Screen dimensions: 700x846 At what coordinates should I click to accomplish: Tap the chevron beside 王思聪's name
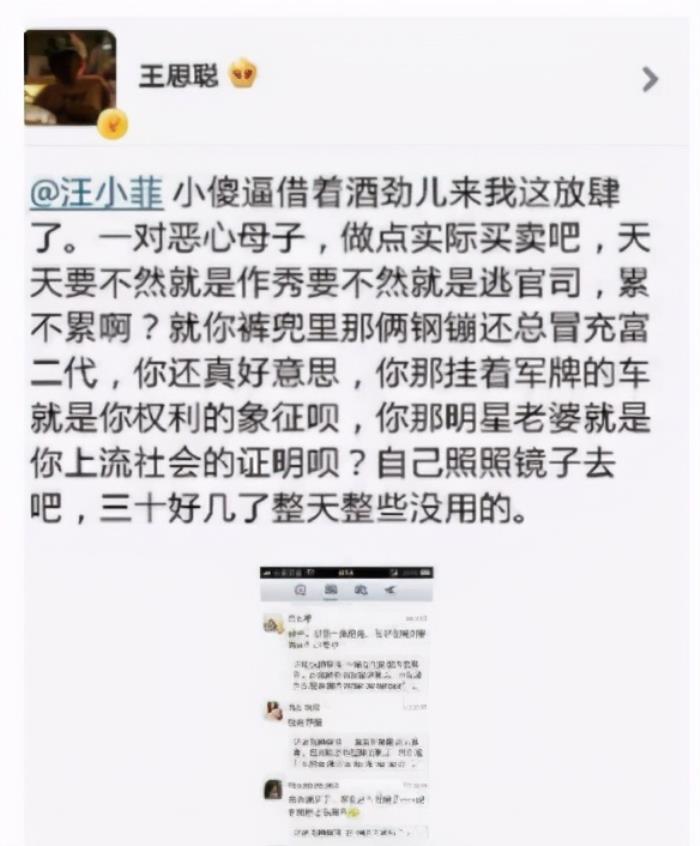click(x=650, y=79)
